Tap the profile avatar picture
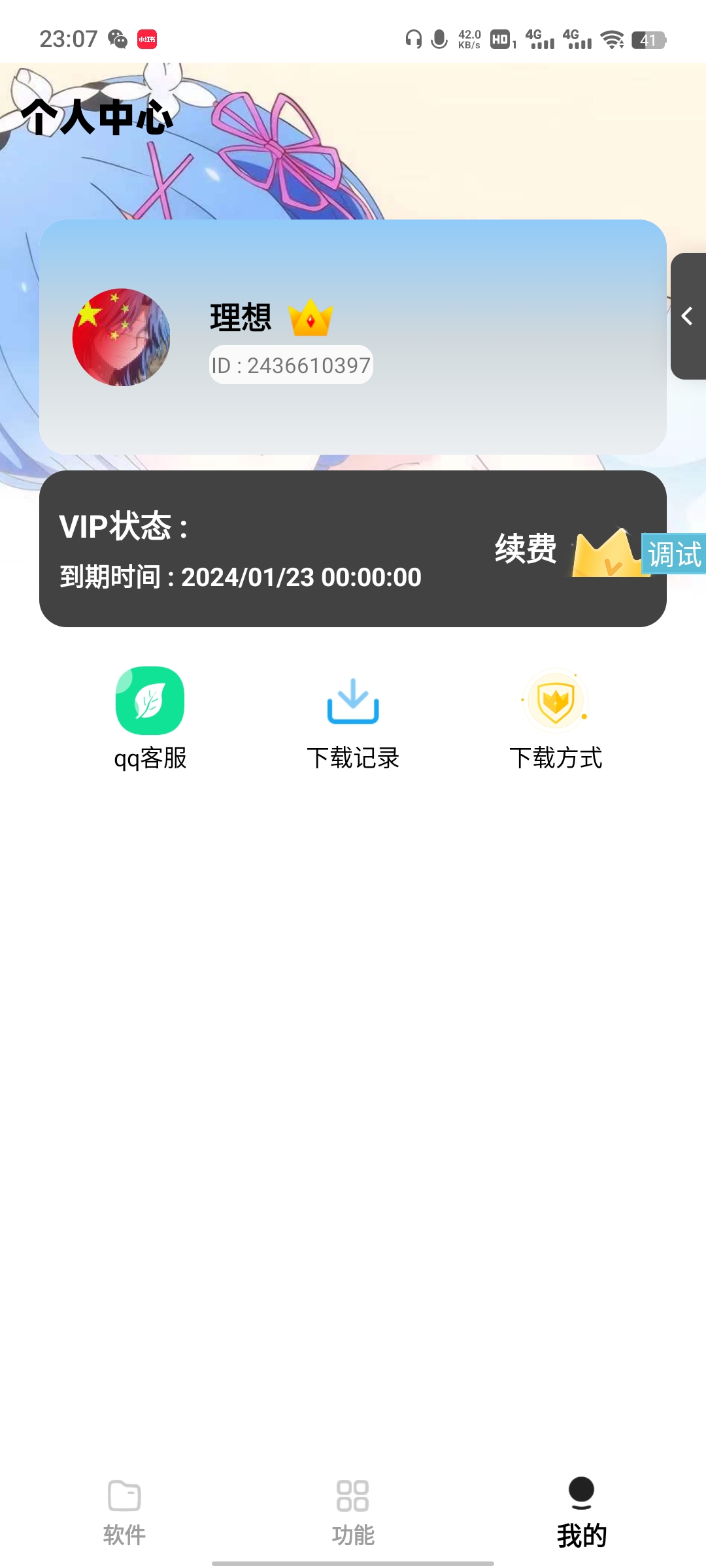Viewport: 706px width, 1568px height. coord(122,337)
